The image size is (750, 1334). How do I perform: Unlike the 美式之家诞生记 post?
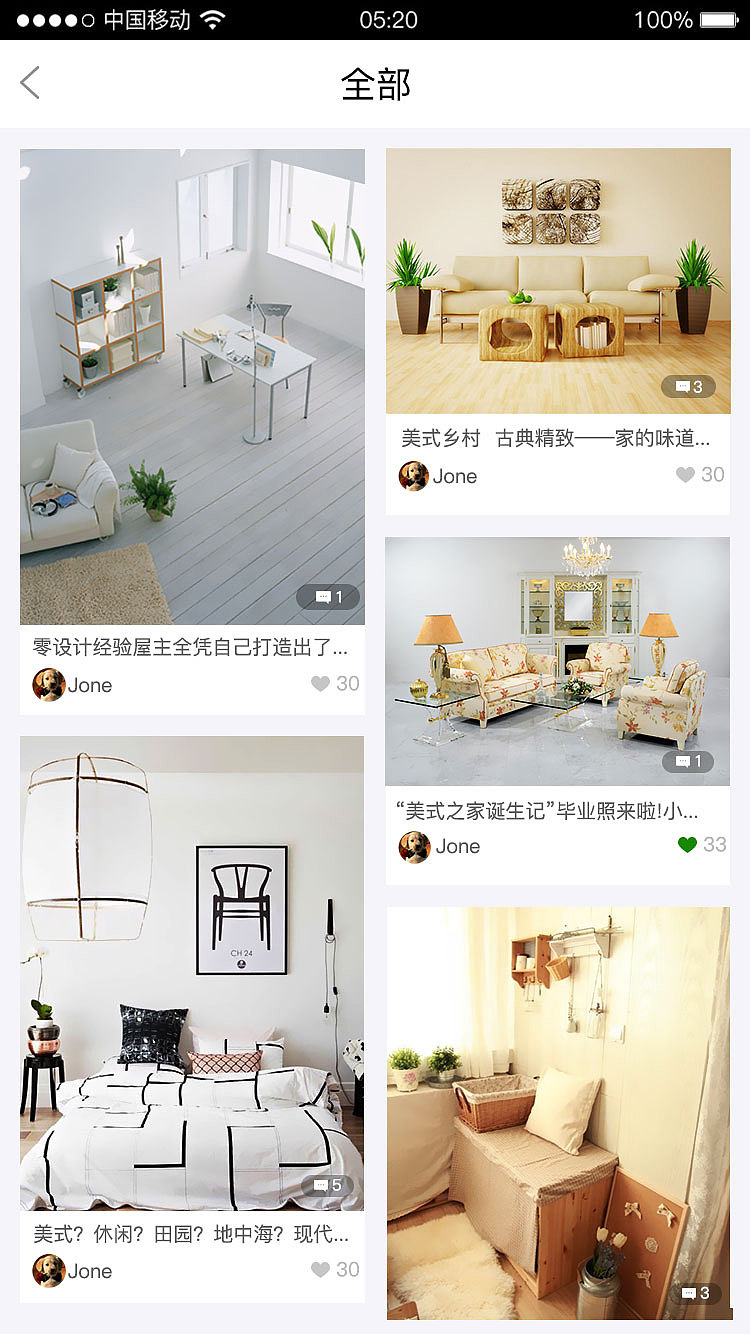[687, 845]
